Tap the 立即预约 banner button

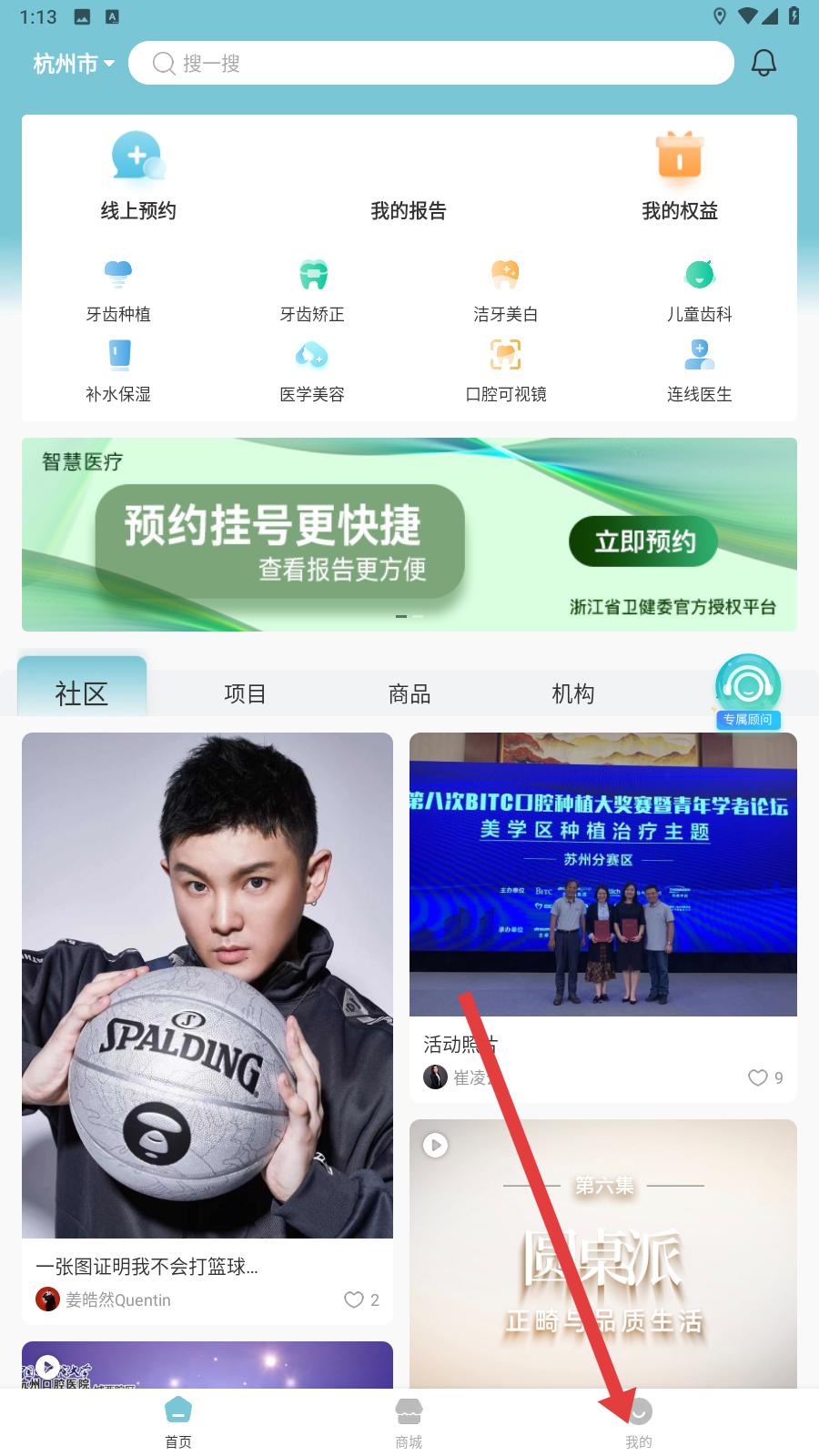(643, 542)
